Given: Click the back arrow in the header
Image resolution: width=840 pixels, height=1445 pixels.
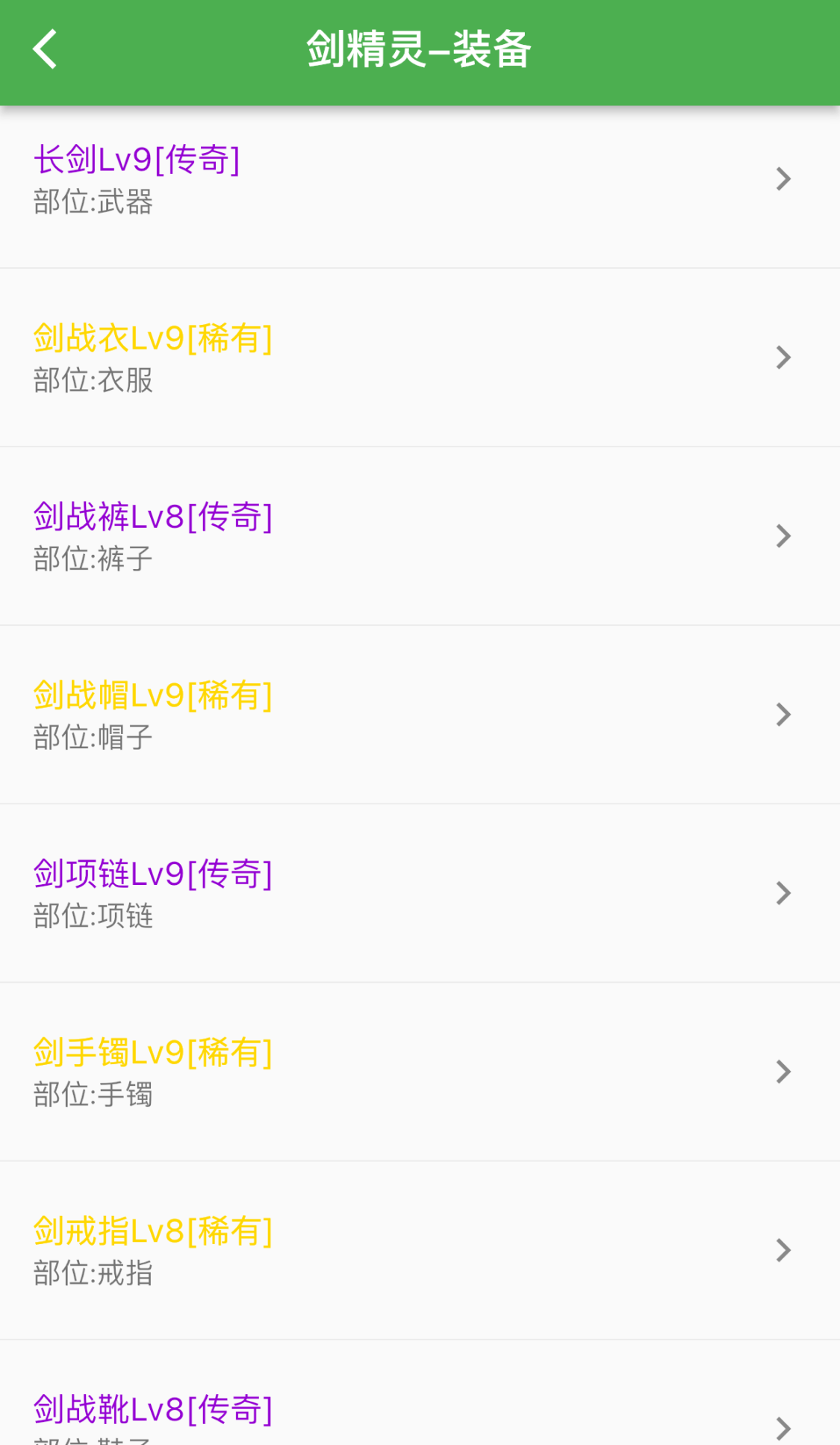Looking at the screenshot, I should point(45,48).
